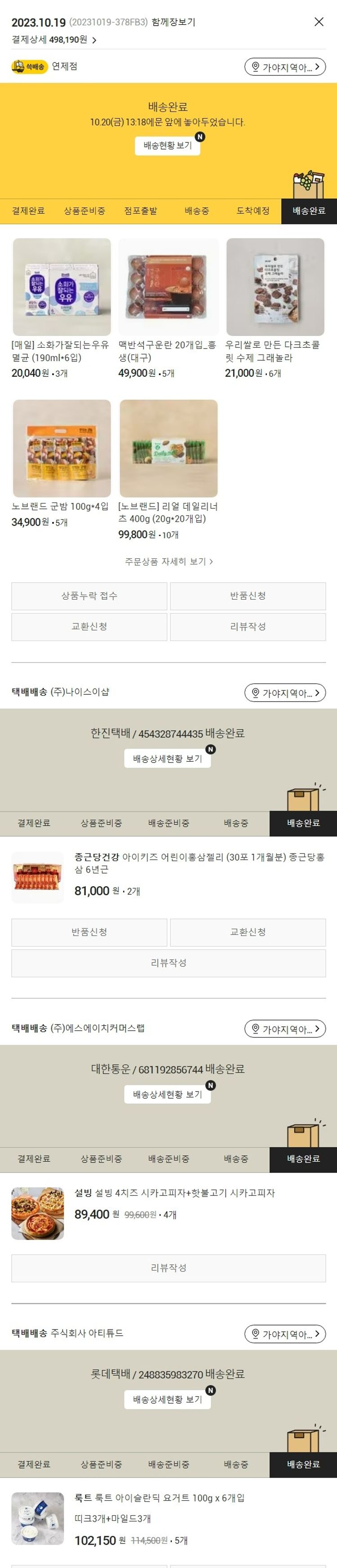Open 맥반석구운란 20개입 product
Screen dimensions: 337x1568
point(168,287)
